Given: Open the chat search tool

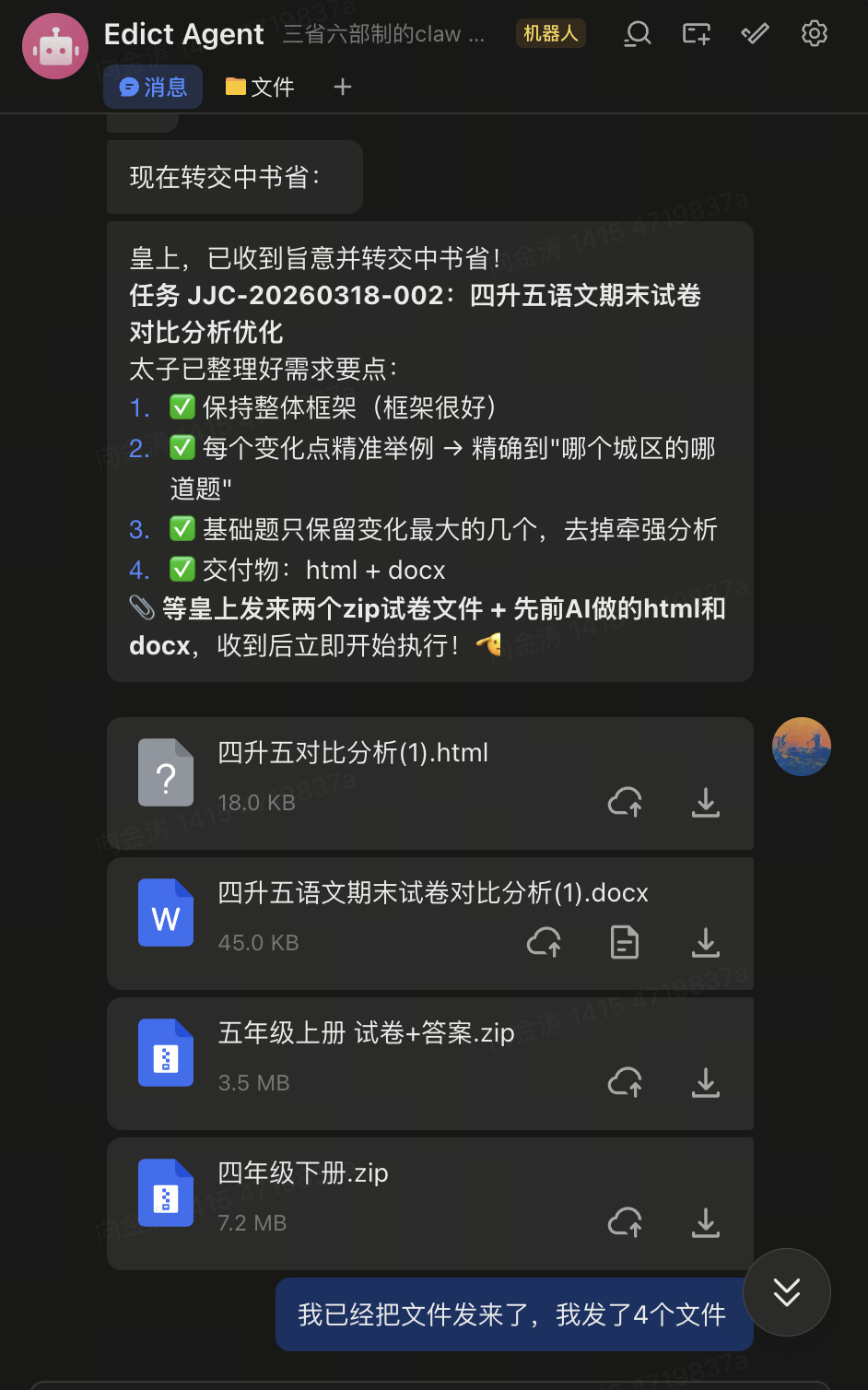Looking at the screenshot, I should pyautogui.click(x=636, y=33).
